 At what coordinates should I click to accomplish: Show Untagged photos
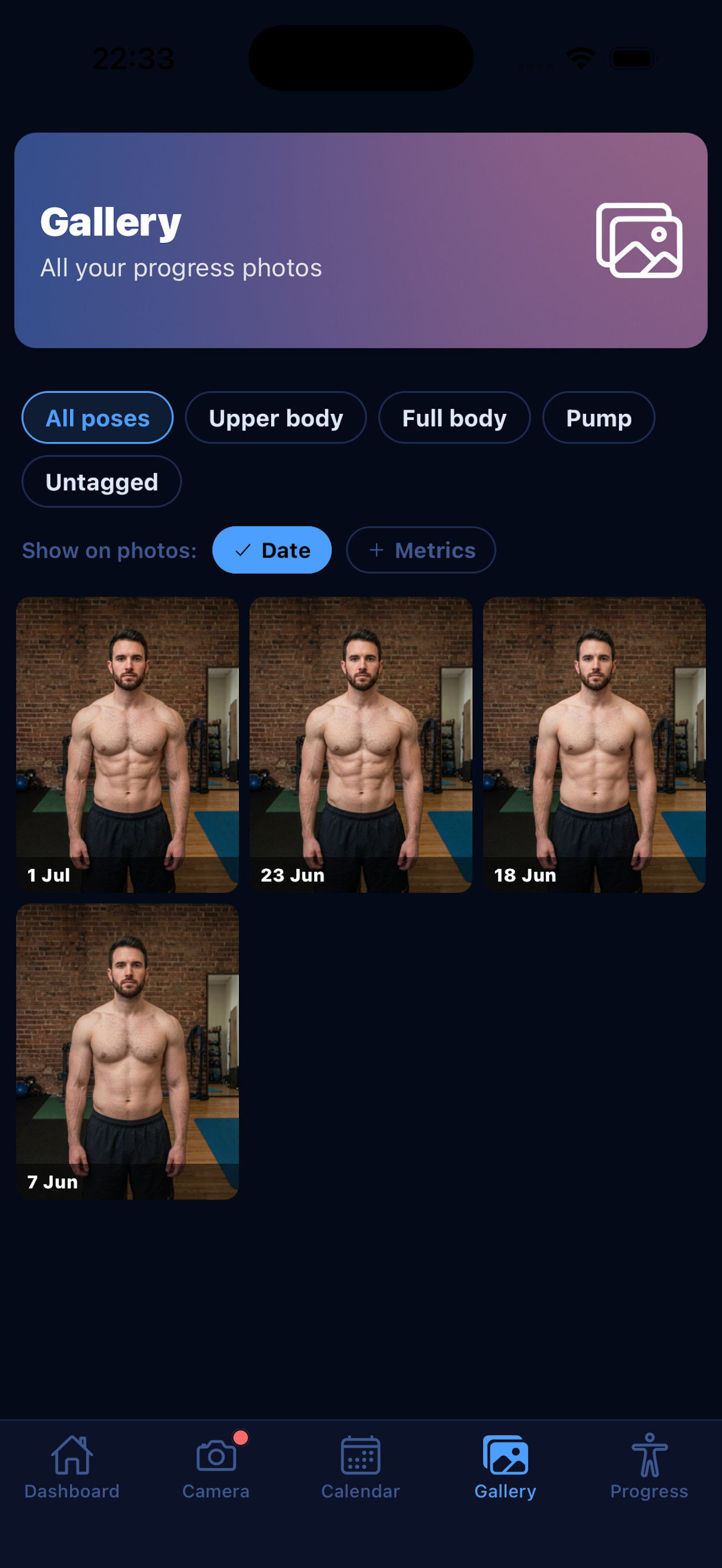coord(101,481)
